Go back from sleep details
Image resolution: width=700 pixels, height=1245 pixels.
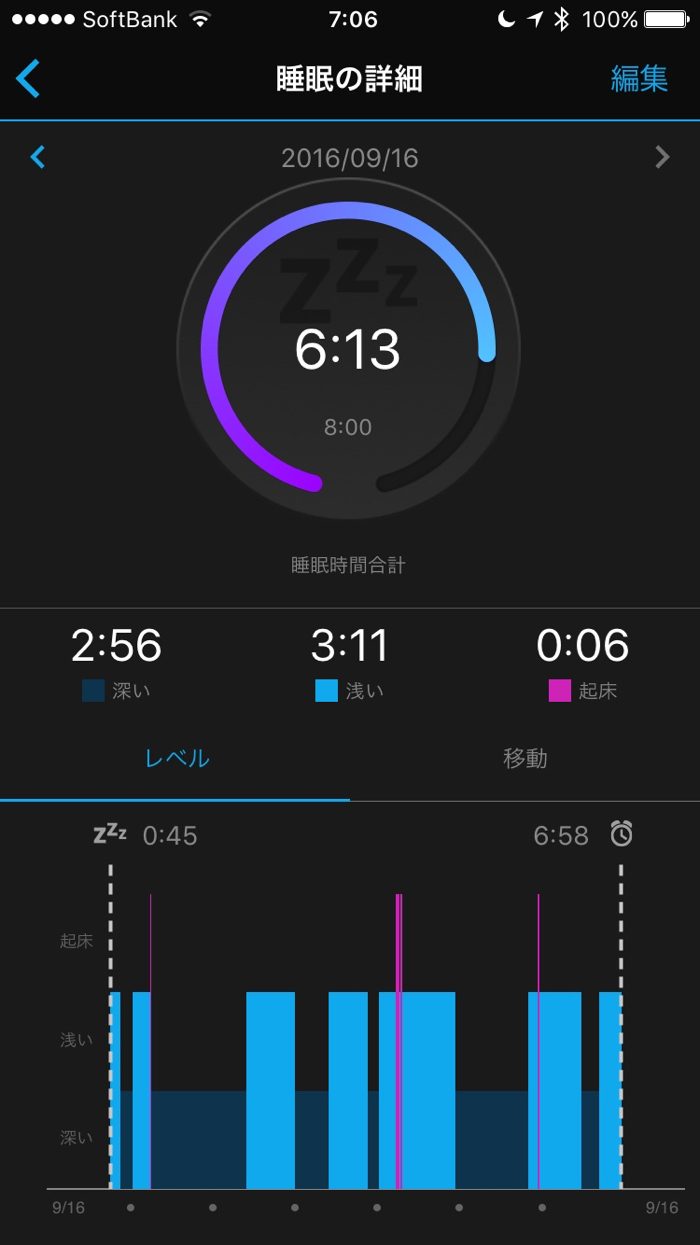[28, 78]
